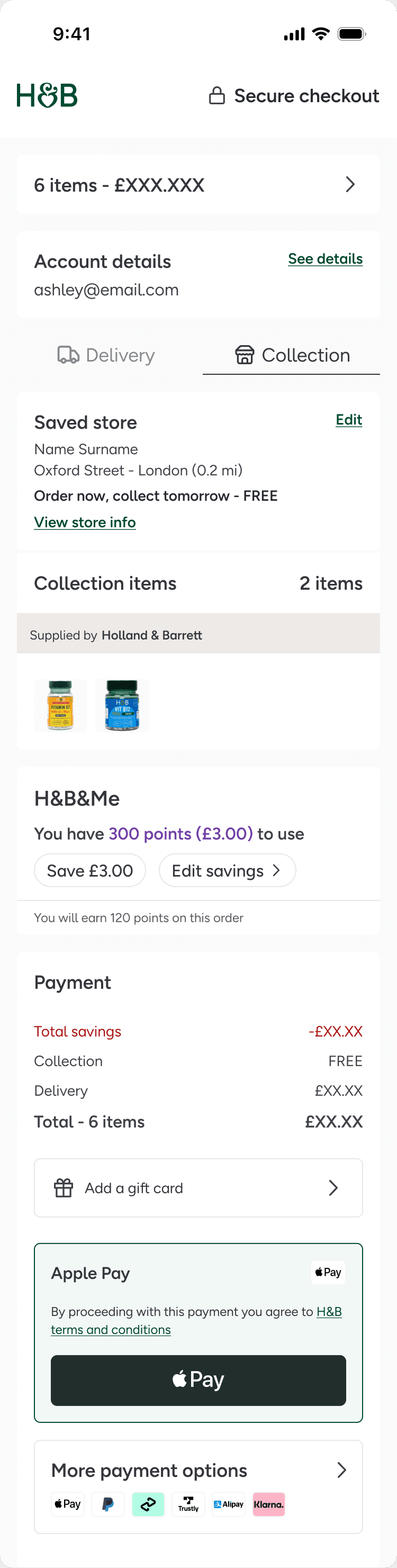Switch to the Delivery tab
397x1568 pixels.
(x=106, y=355)
